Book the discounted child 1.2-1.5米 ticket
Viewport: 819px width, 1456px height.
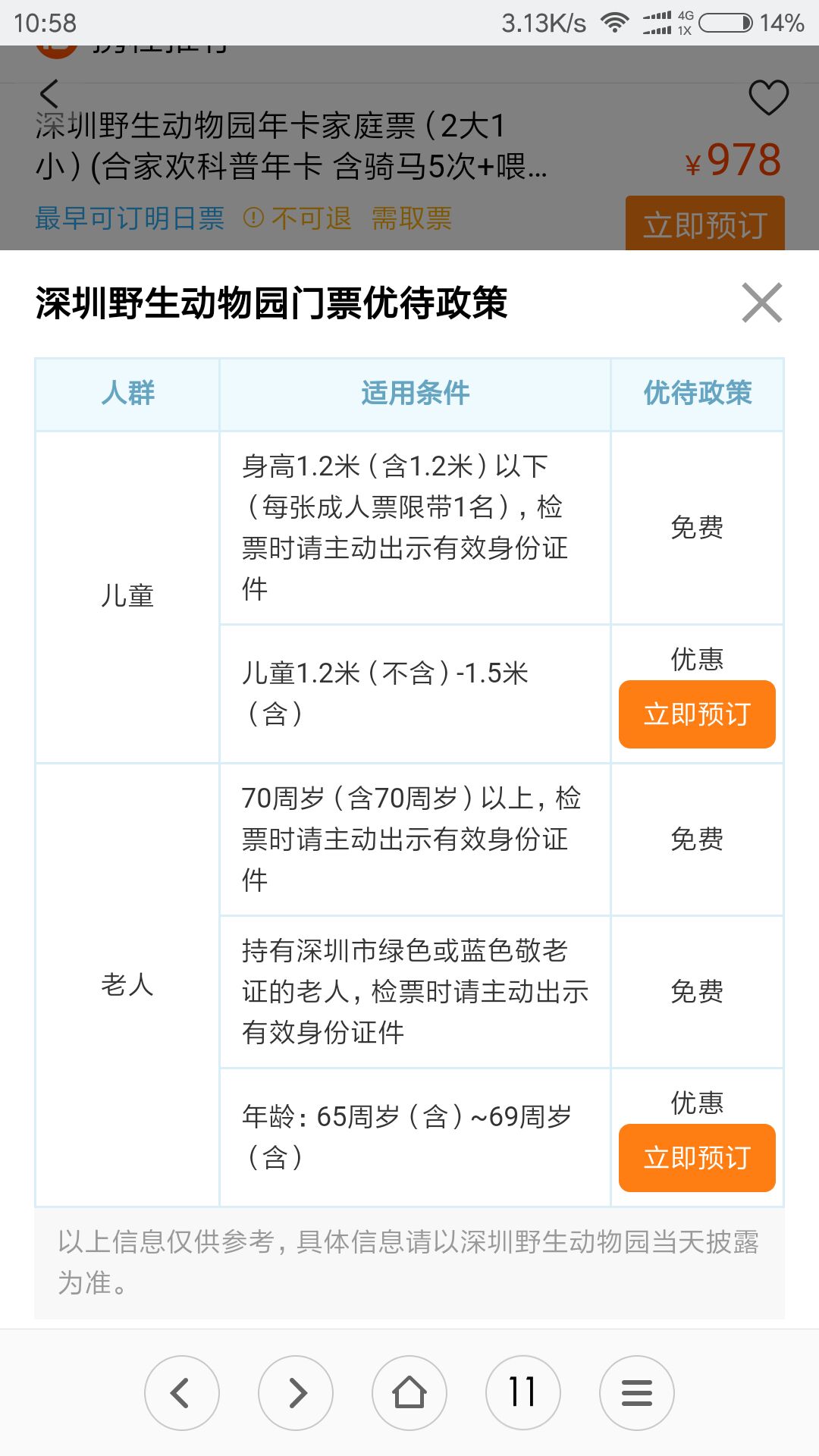point(697,714)
